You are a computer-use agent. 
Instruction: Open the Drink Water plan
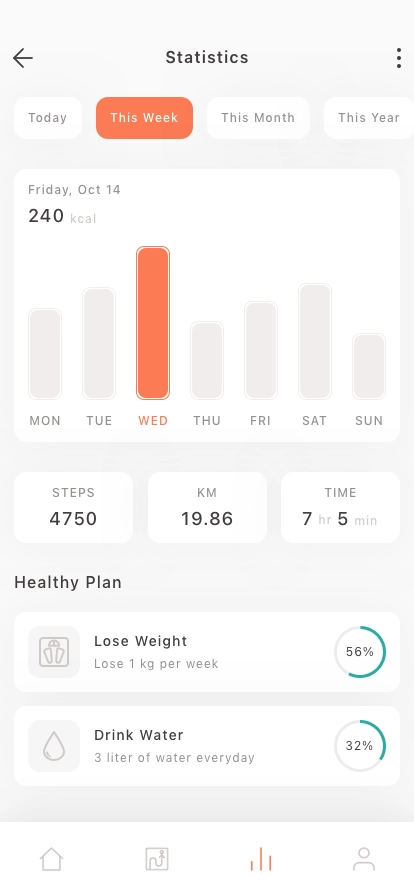coord(207,746)
